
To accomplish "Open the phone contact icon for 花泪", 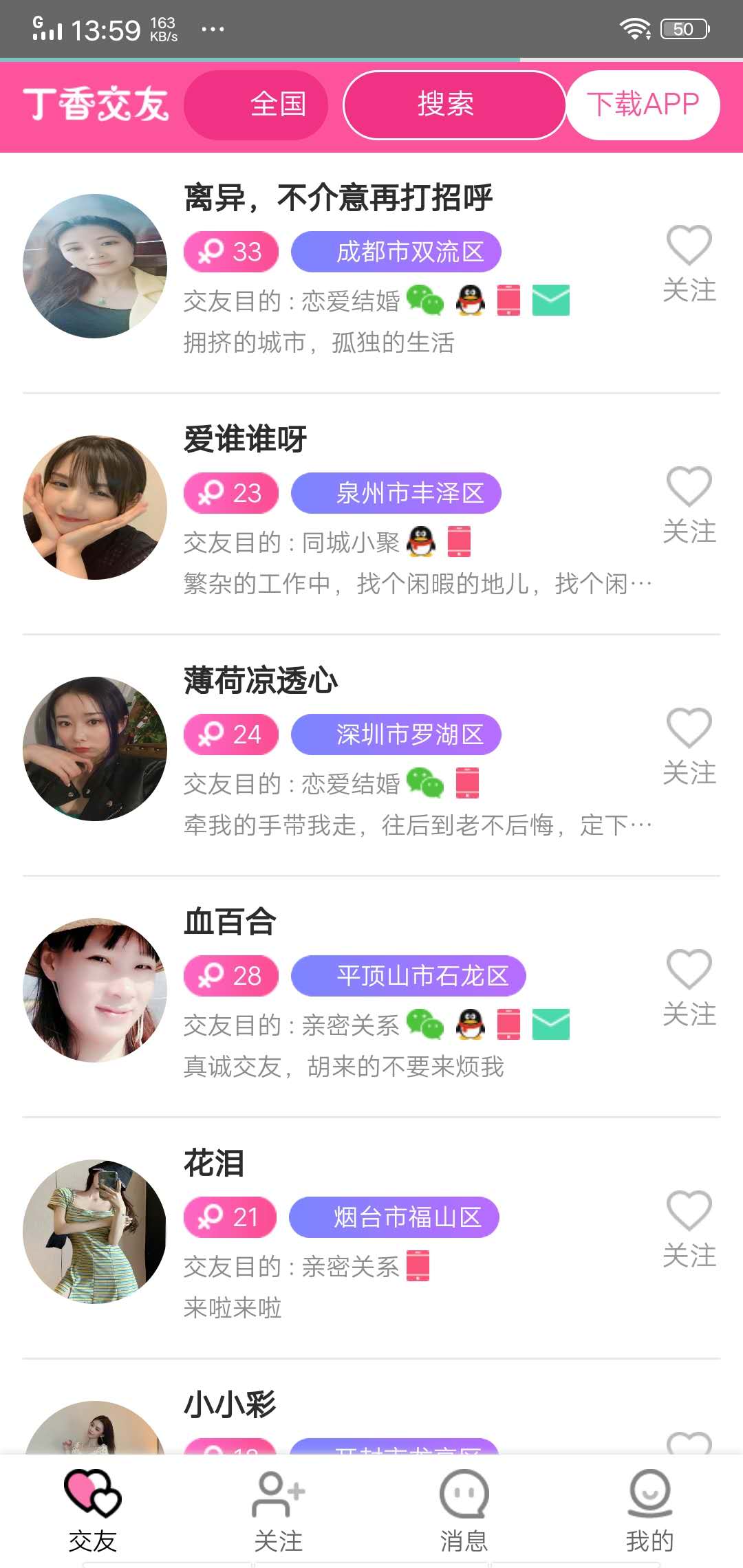I will pyautogui.click(x=420, y=1267).
